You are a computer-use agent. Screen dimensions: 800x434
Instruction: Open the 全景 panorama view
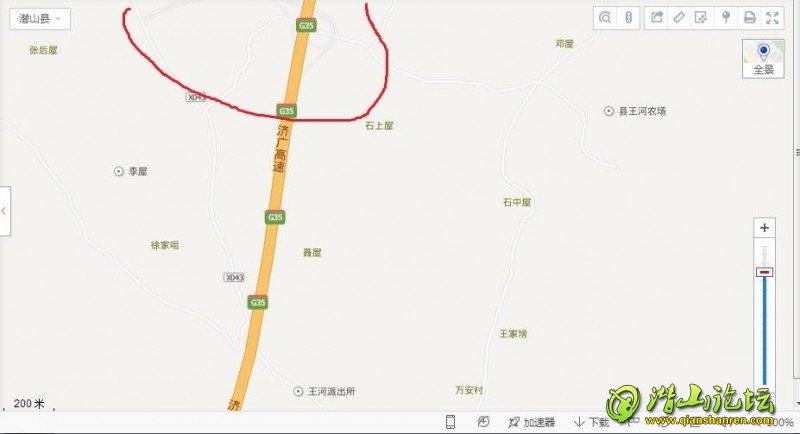[x=763, y=58]
